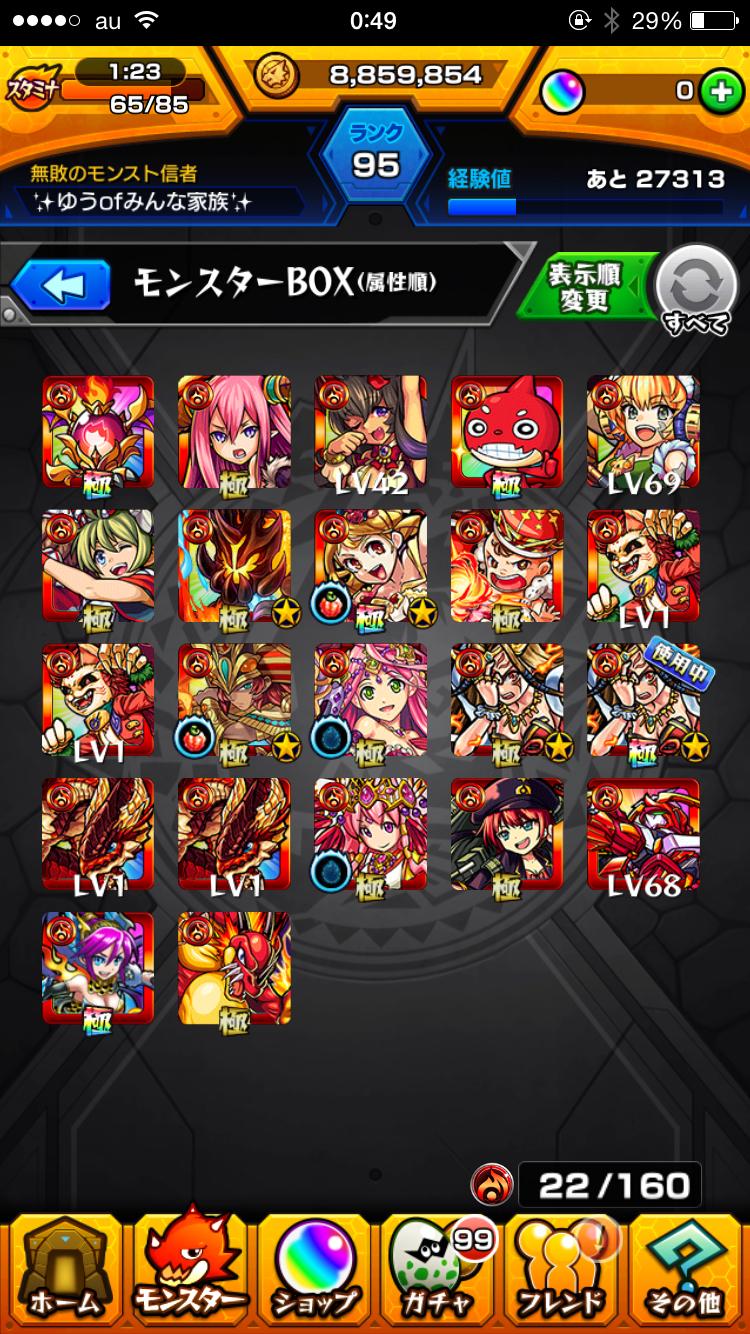Select the military cap girl monster

(507, 834)
